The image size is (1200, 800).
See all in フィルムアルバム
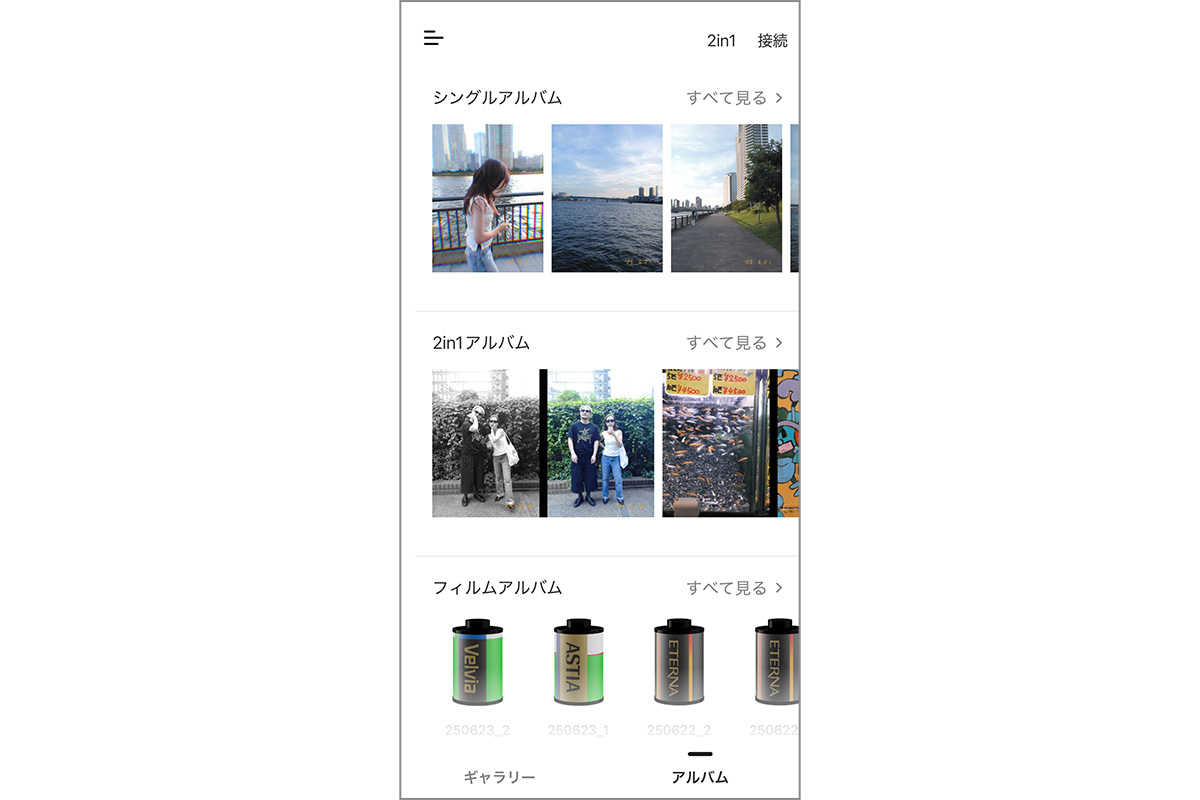[x=734, y=588]
